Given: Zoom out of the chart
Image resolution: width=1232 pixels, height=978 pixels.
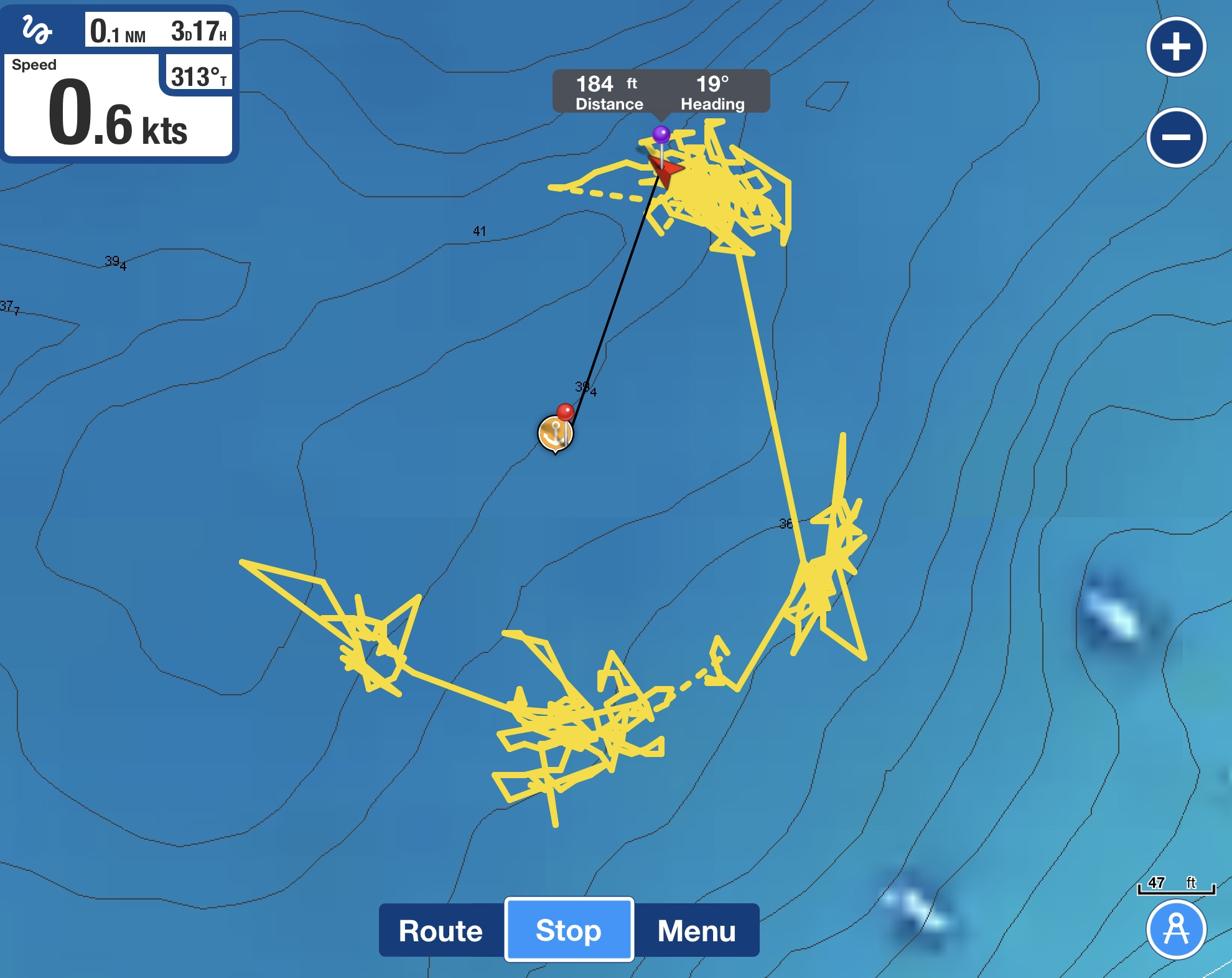Looking at the screenshot, I should [1175, 138].
